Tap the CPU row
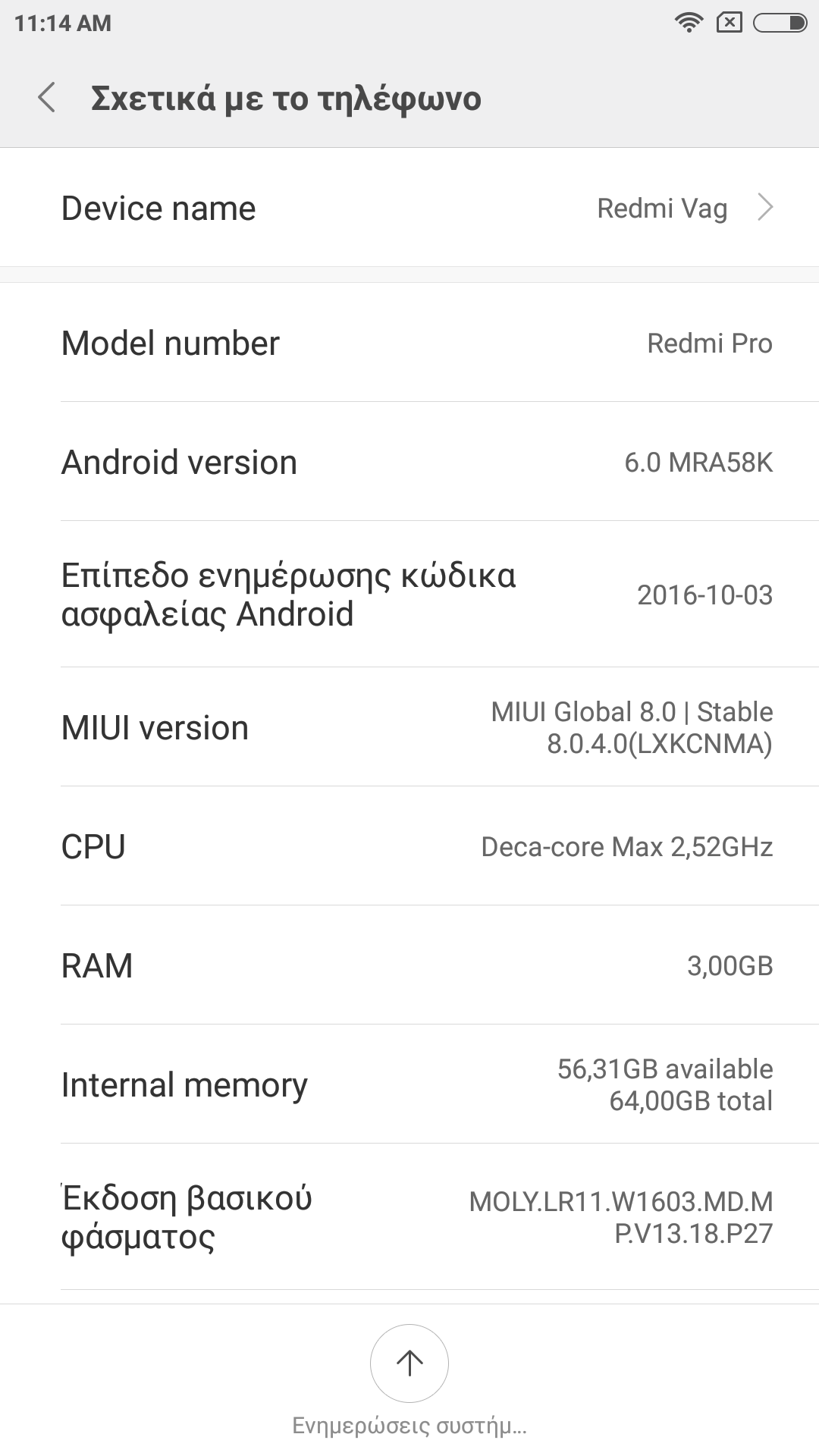Viewport: 819px width, 1456px height. 409,846
